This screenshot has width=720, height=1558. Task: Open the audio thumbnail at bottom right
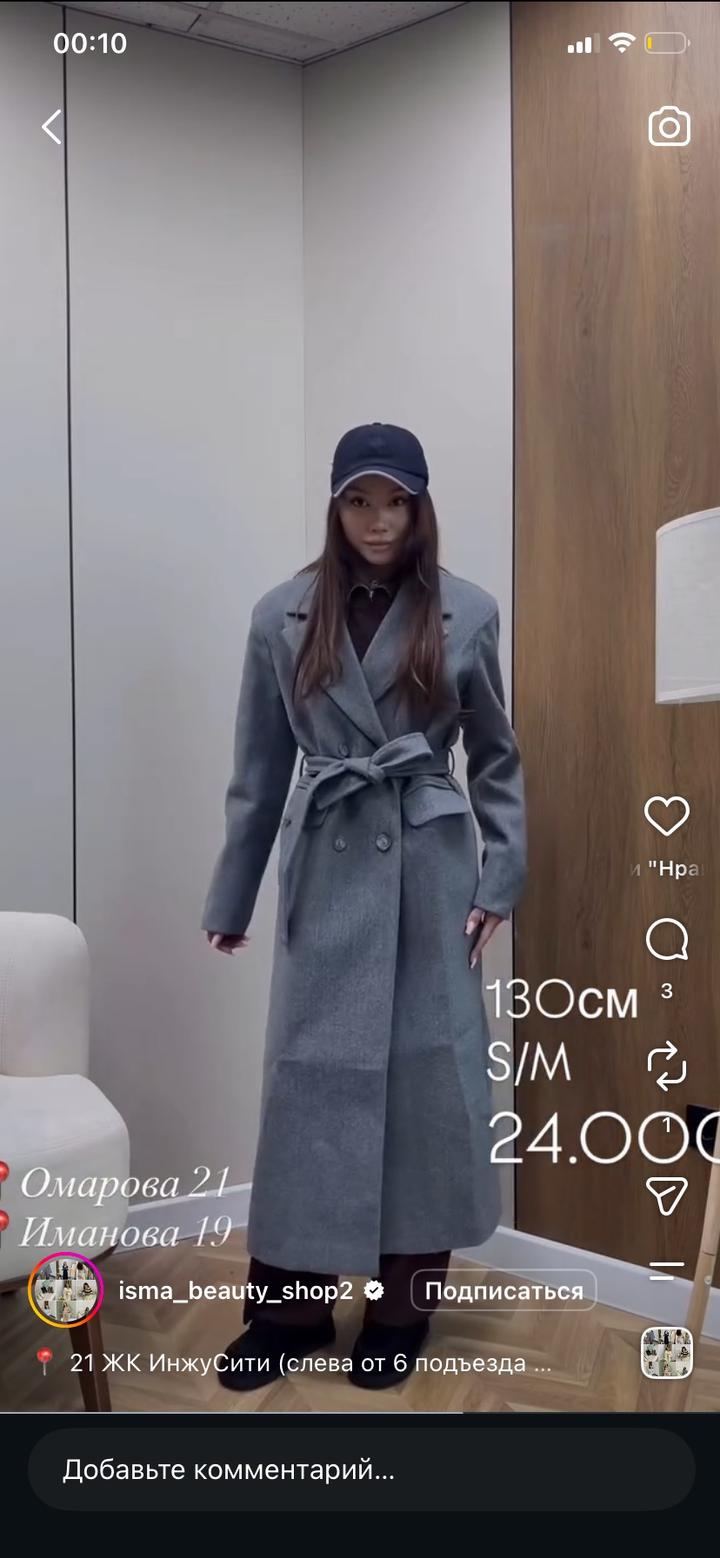667,1354
